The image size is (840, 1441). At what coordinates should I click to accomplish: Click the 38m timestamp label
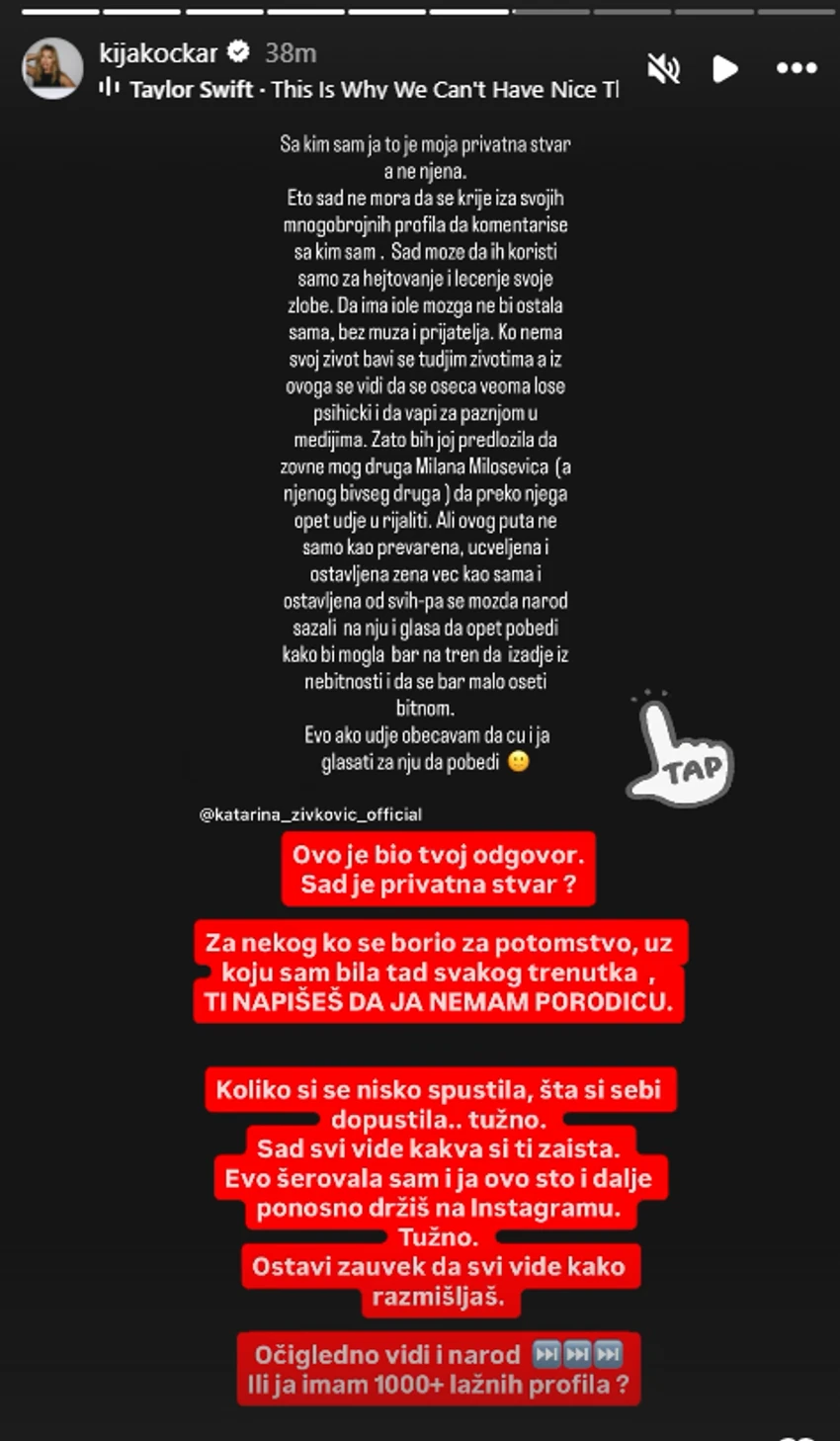(291, 53)
